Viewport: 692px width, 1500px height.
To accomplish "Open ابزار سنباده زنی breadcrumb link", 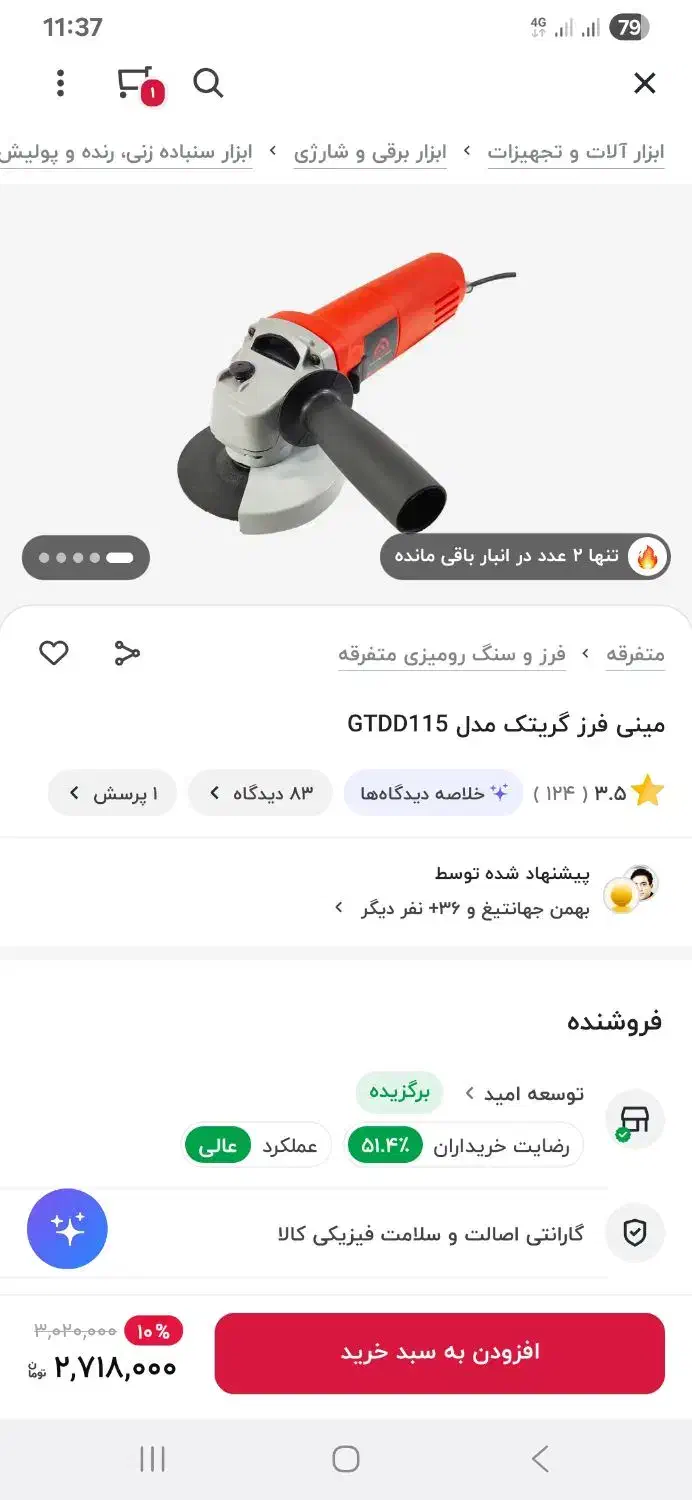I will [130, 153].
